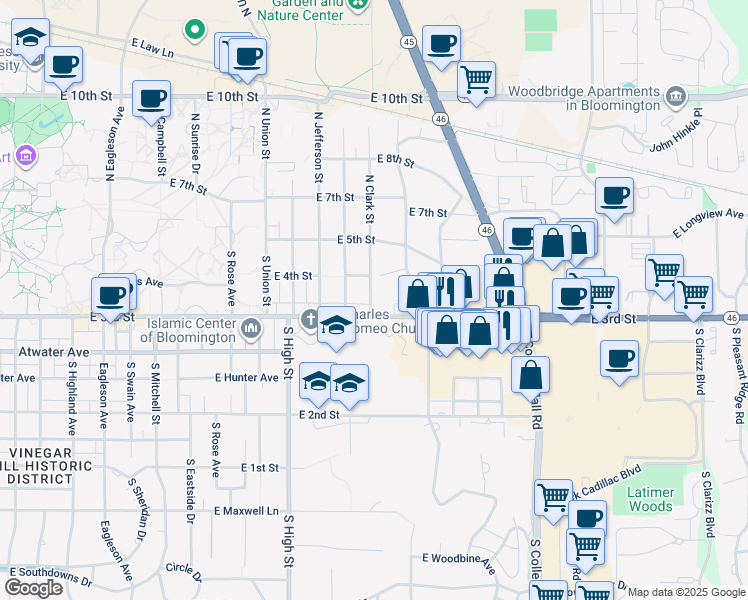Select the shopping cart marker by S Clarizz Blvd
Image resolution: width=748 pixels, height=600 pixels.
click(x=693, y=295)
